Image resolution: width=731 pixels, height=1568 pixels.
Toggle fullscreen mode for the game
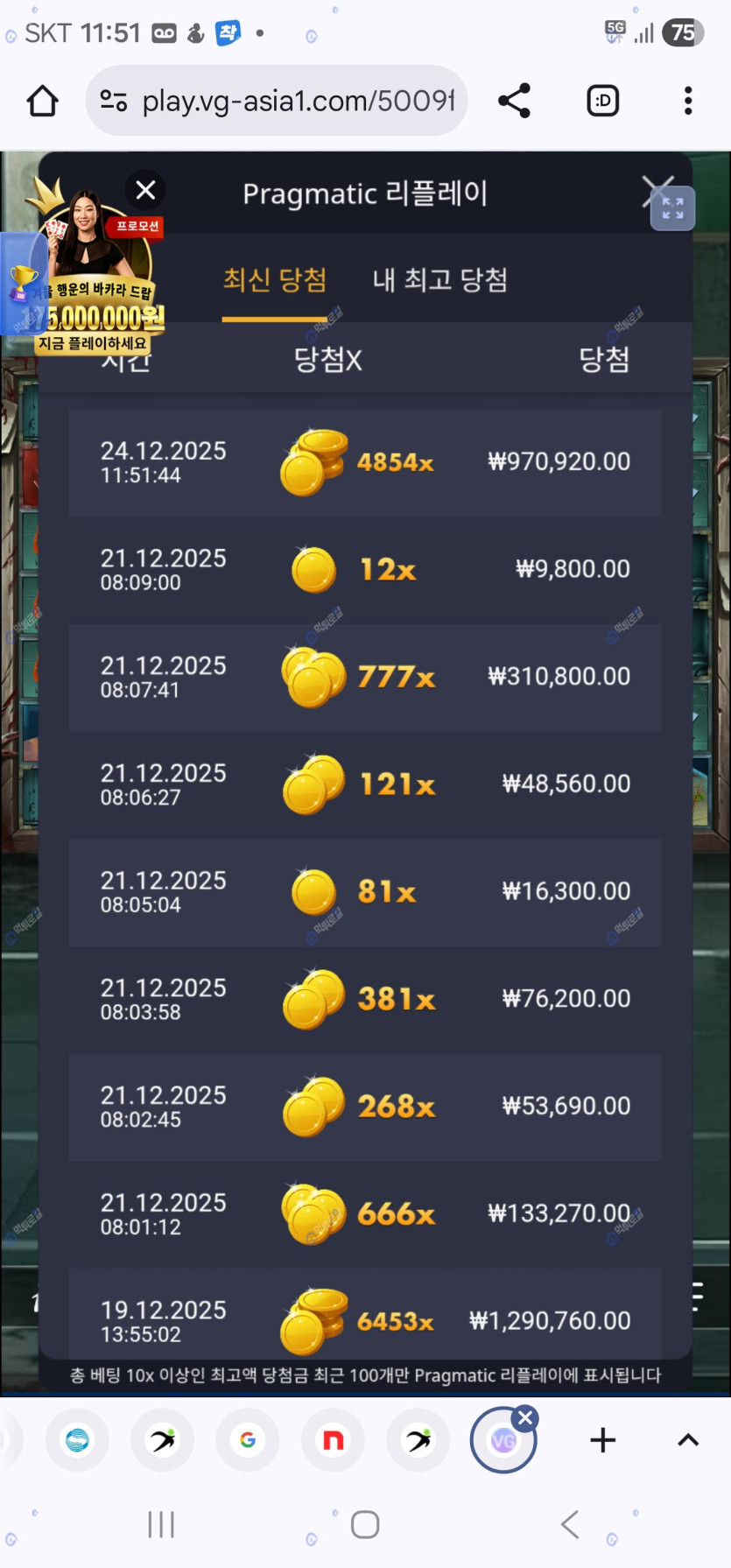pos(672,208)
